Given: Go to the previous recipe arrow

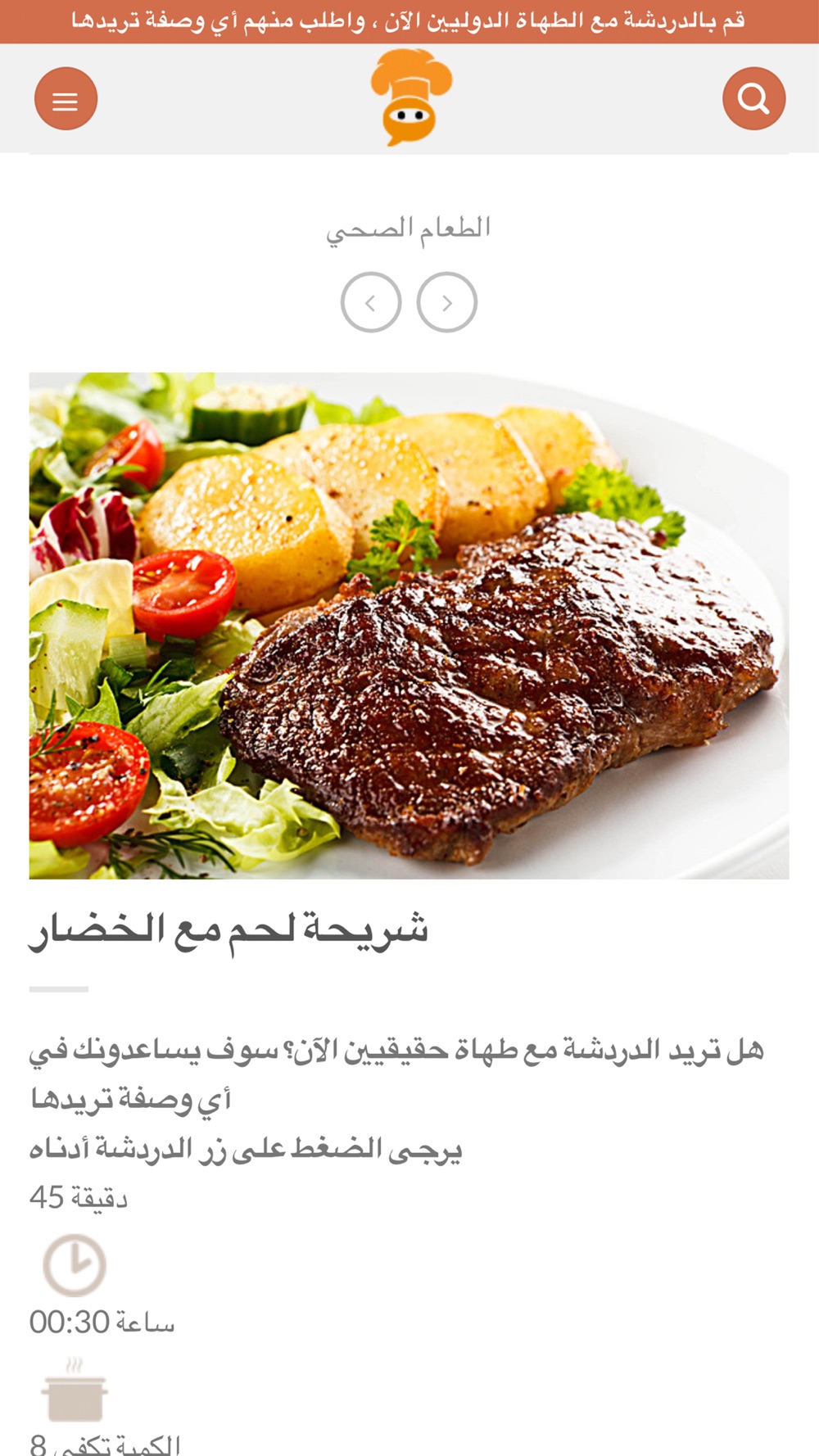Looking at the screenshot, I should [371, 302].
